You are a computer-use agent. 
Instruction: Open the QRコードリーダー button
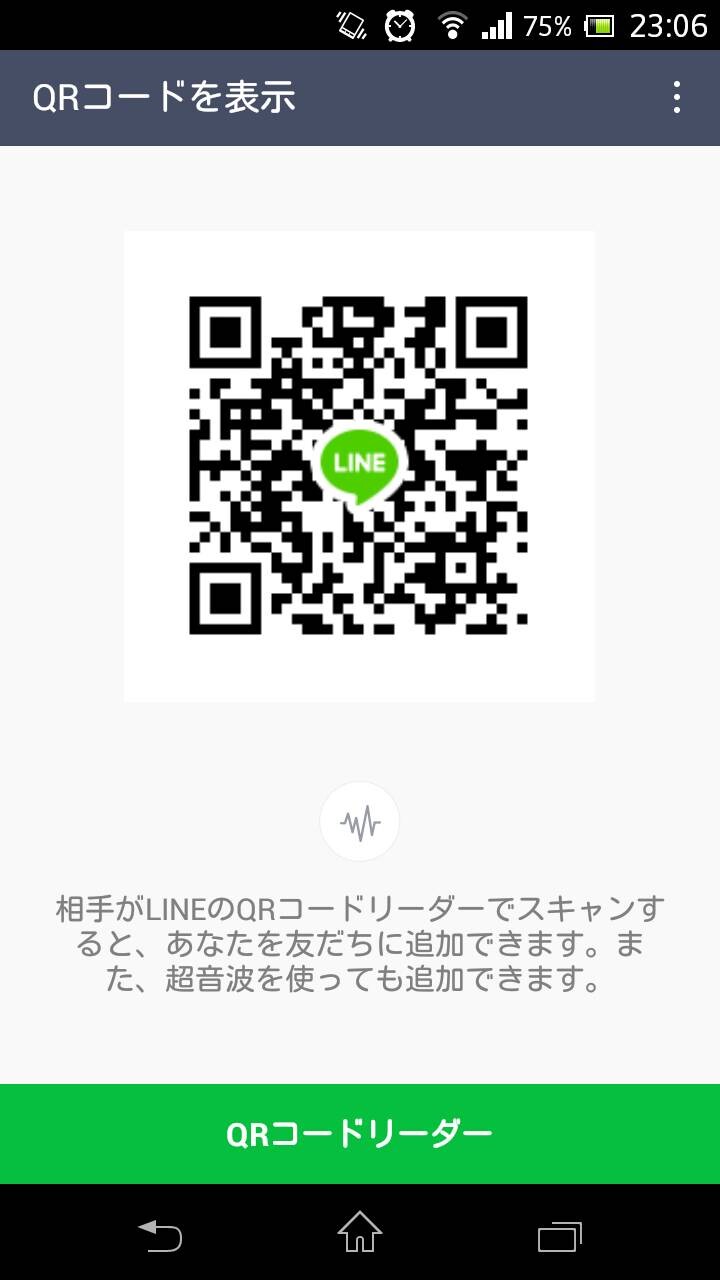[360, 1134]
